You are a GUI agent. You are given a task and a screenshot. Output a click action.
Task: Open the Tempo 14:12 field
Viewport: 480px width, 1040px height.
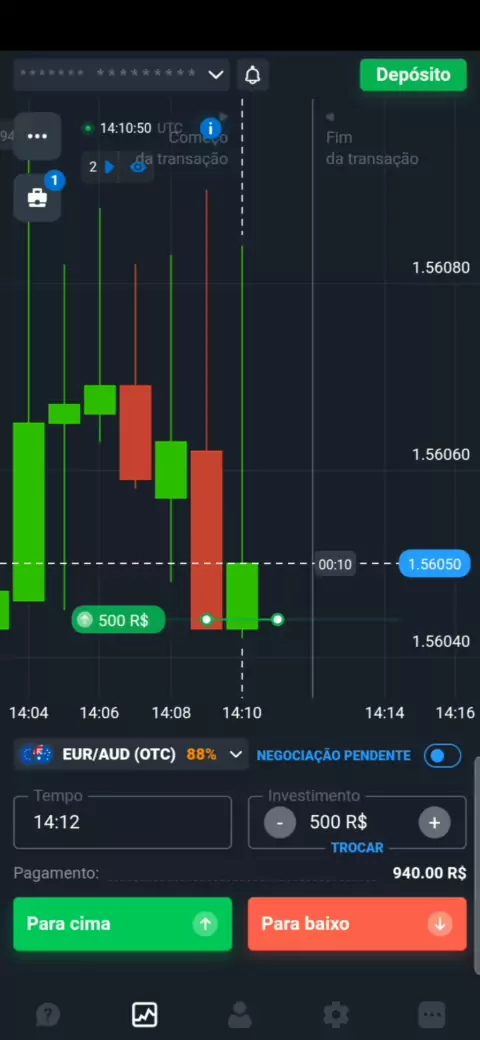(123, 822)
